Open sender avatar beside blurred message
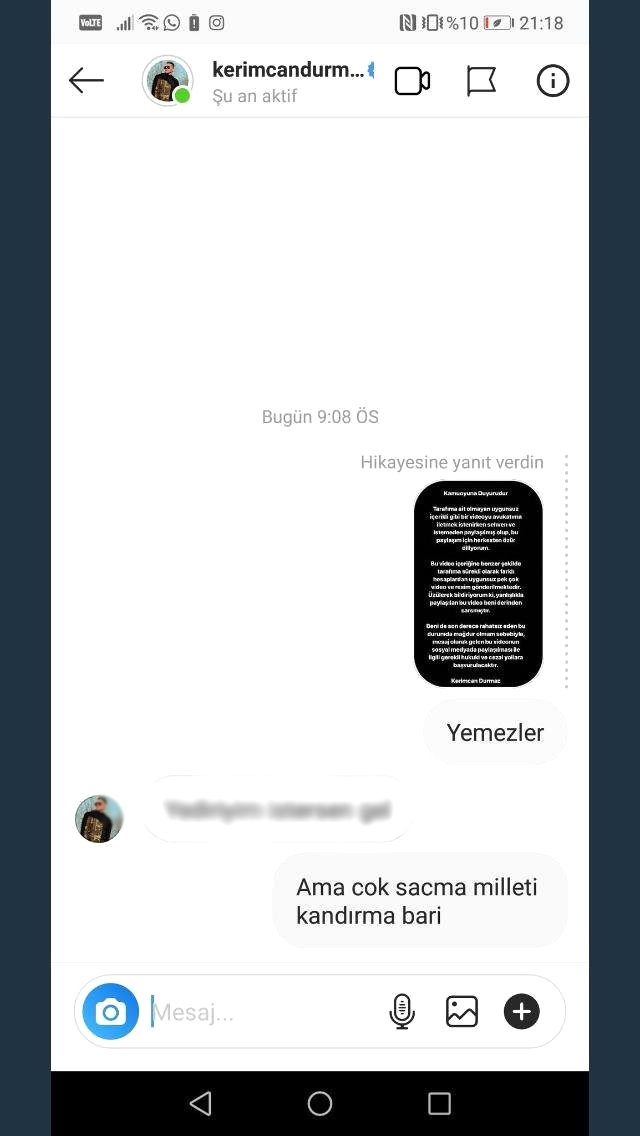Screen dimensions: 640x1136 coord(99,819)
